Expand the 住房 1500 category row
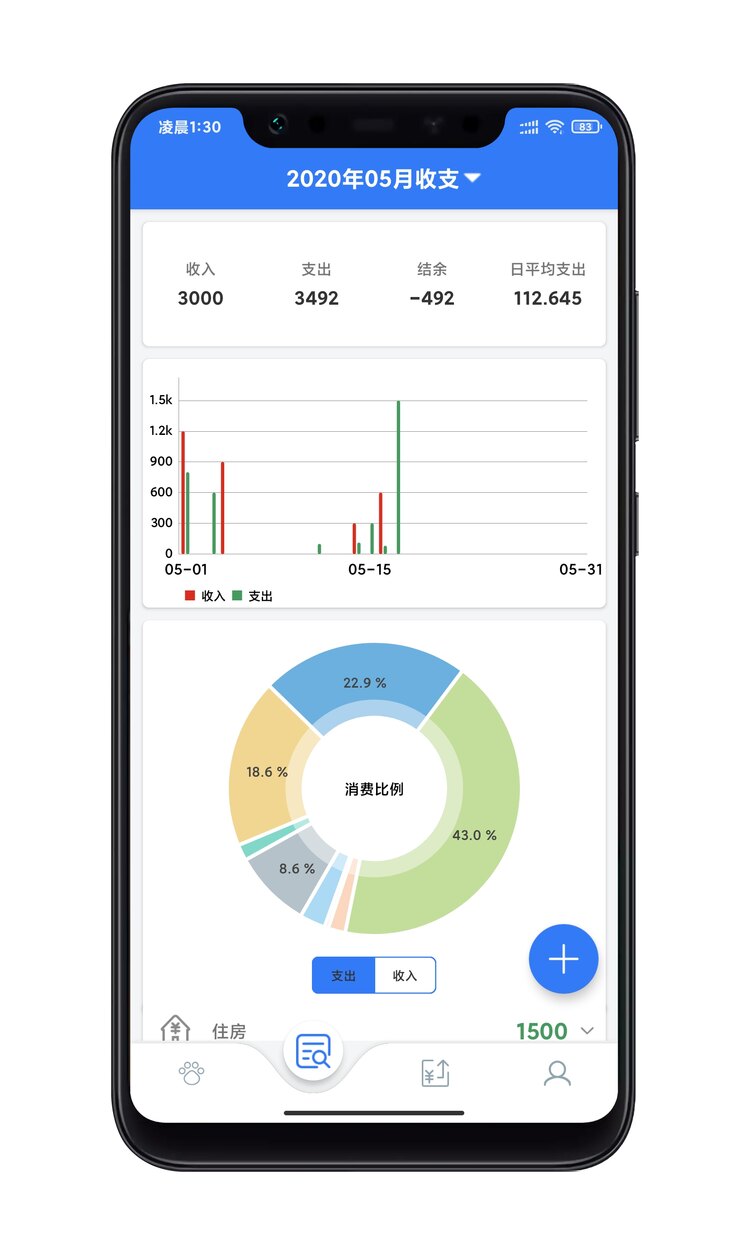This screenshot has width=750, height=1255. [586, 1030]
